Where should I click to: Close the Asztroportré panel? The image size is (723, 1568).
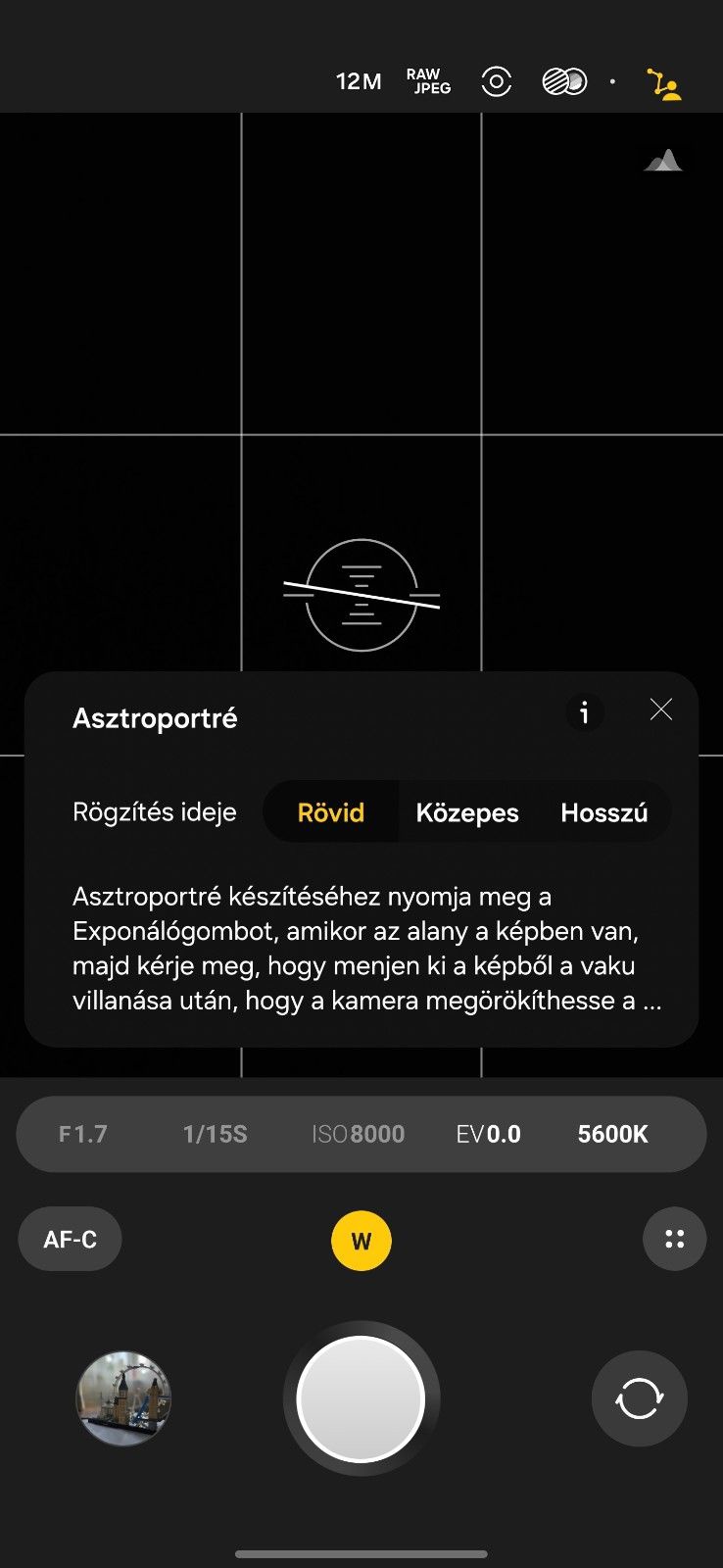[661, 710]
